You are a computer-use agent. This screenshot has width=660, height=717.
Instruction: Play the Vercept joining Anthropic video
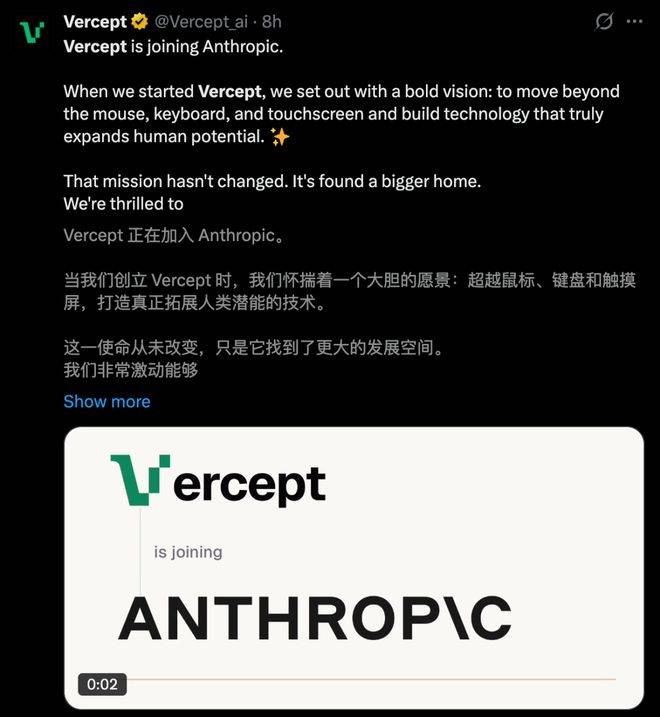(x=354, y=568)
